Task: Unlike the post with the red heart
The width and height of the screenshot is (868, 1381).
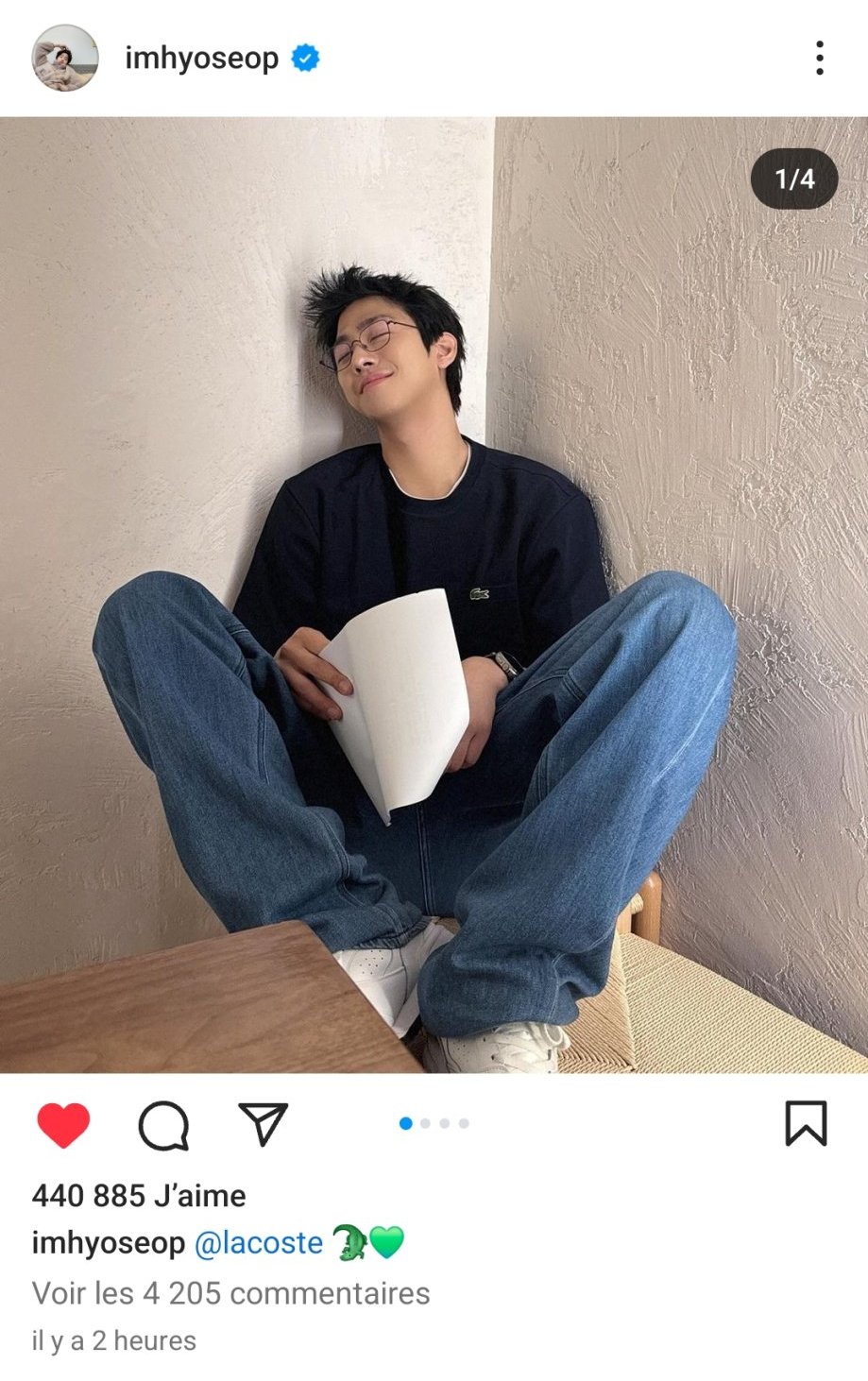Action: (x=63, y=1124)
